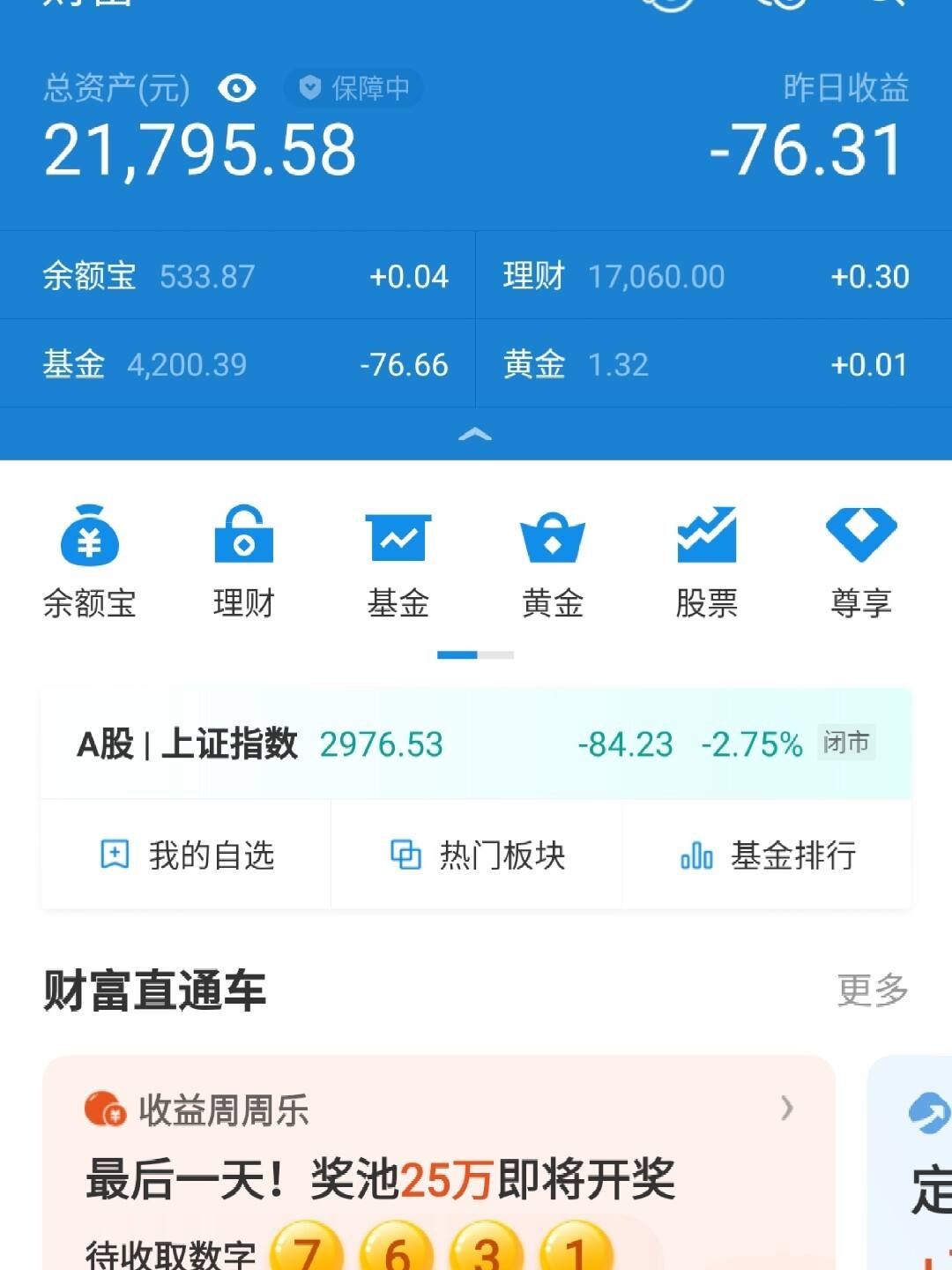Open the 股票 stocks icon
The height and width of the screenshot is (1270, 952).
click(708, 535)
